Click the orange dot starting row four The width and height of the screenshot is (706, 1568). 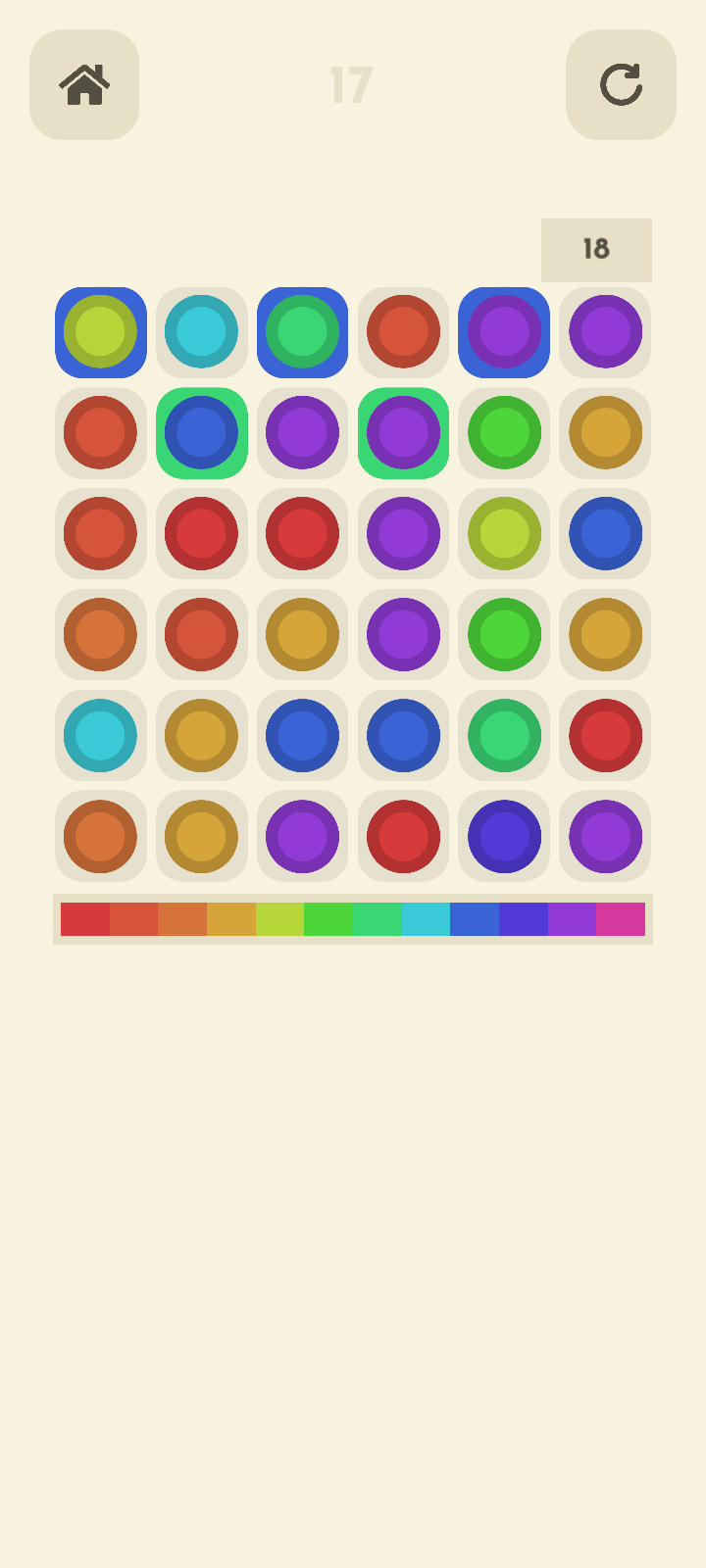coord(101,635)
